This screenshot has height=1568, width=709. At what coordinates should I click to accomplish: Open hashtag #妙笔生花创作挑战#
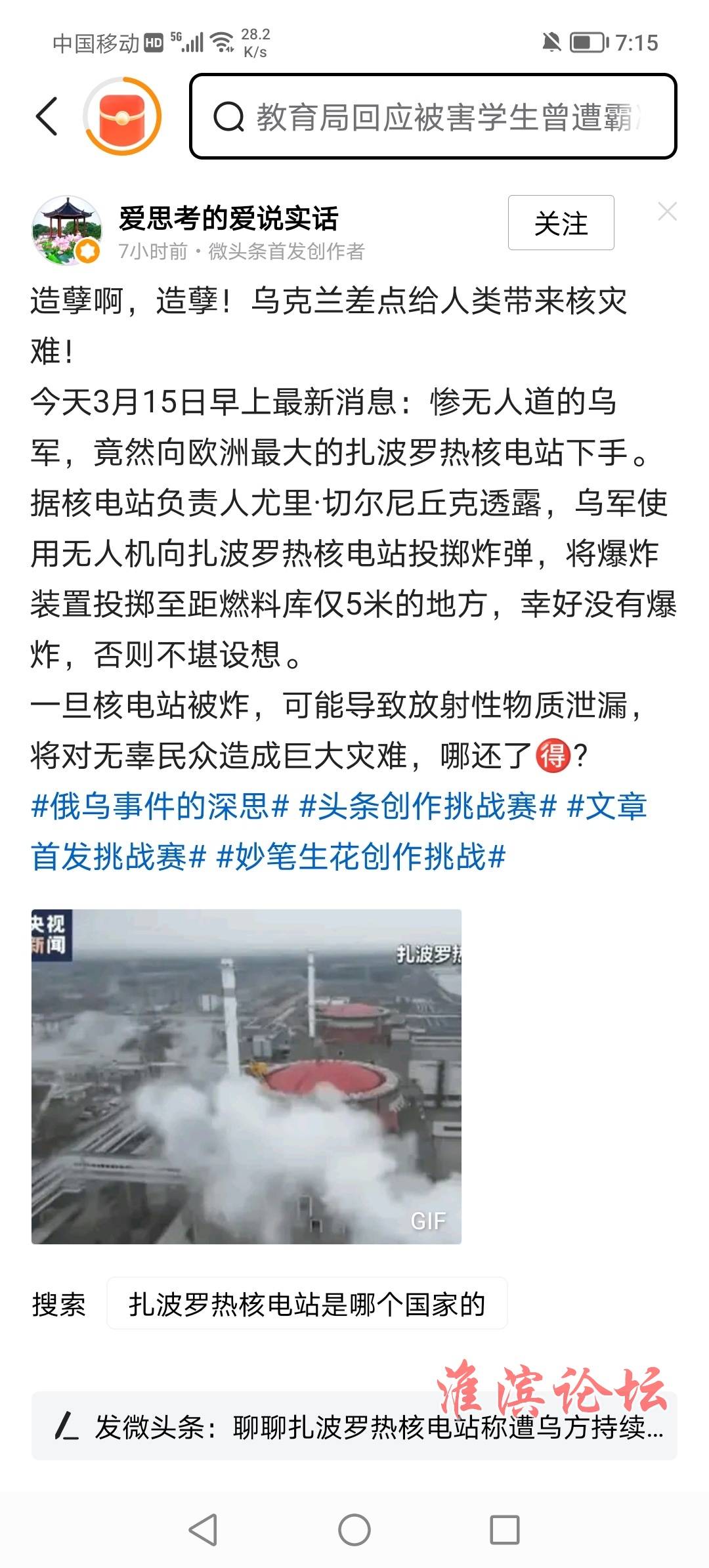[x=361, y=857]
